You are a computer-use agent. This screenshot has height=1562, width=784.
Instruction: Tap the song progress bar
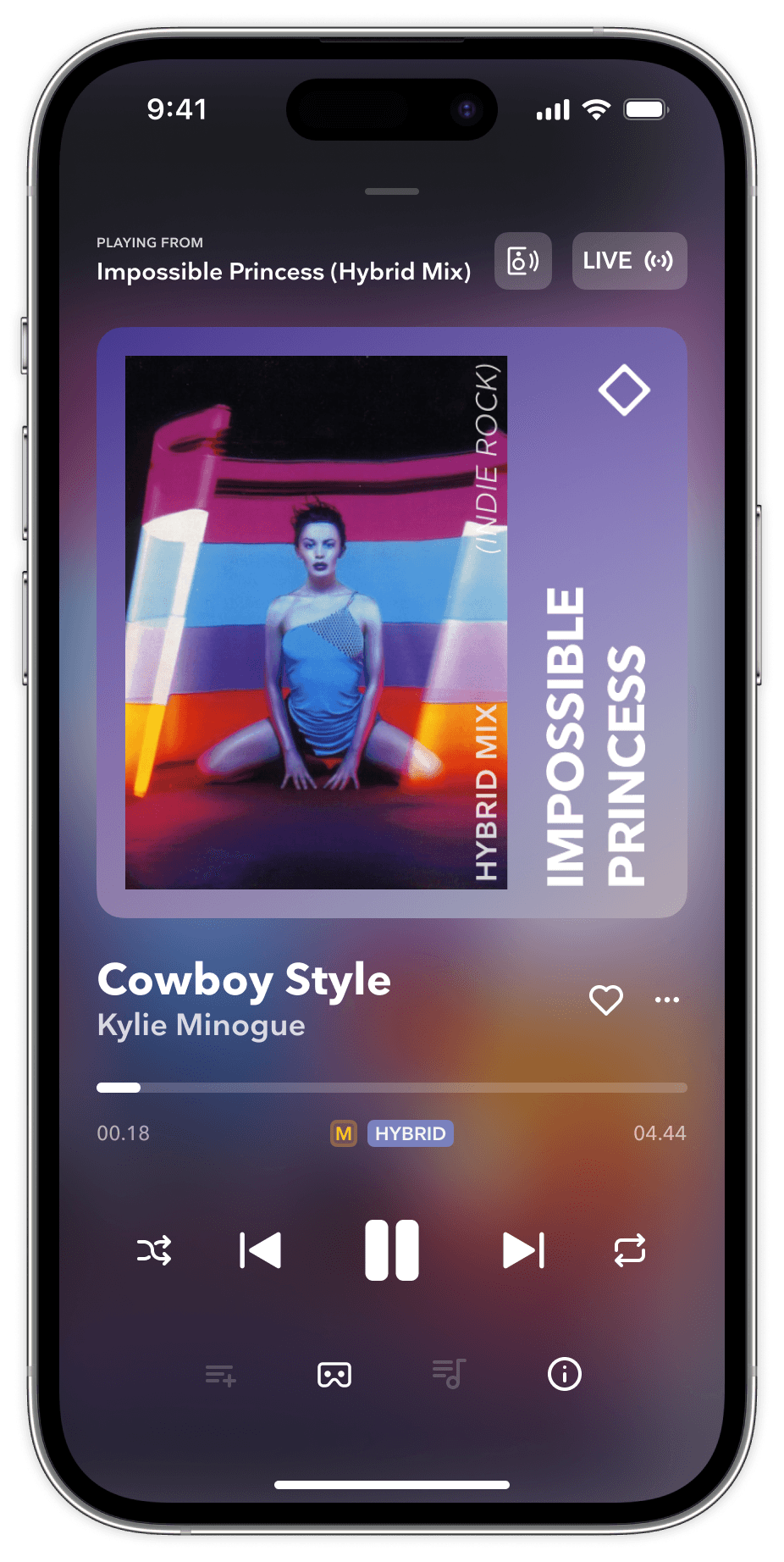(392, 1088)
